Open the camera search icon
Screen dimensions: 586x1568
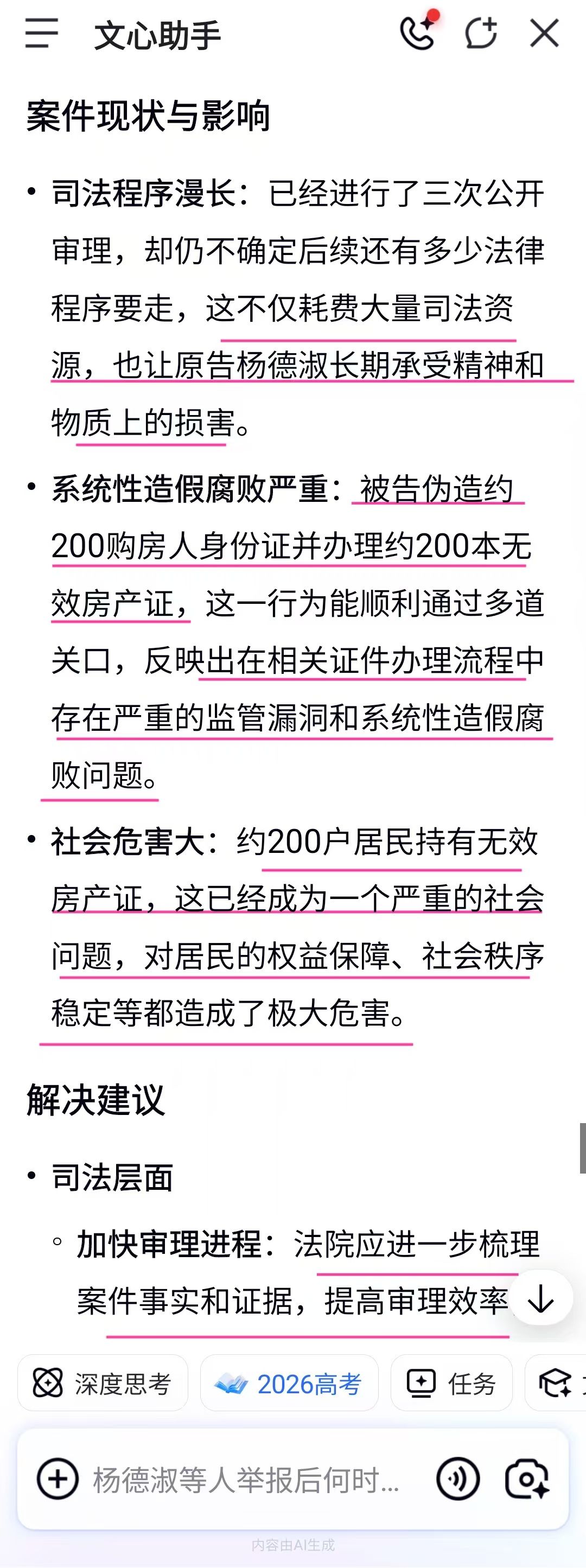click(527, 1480)
